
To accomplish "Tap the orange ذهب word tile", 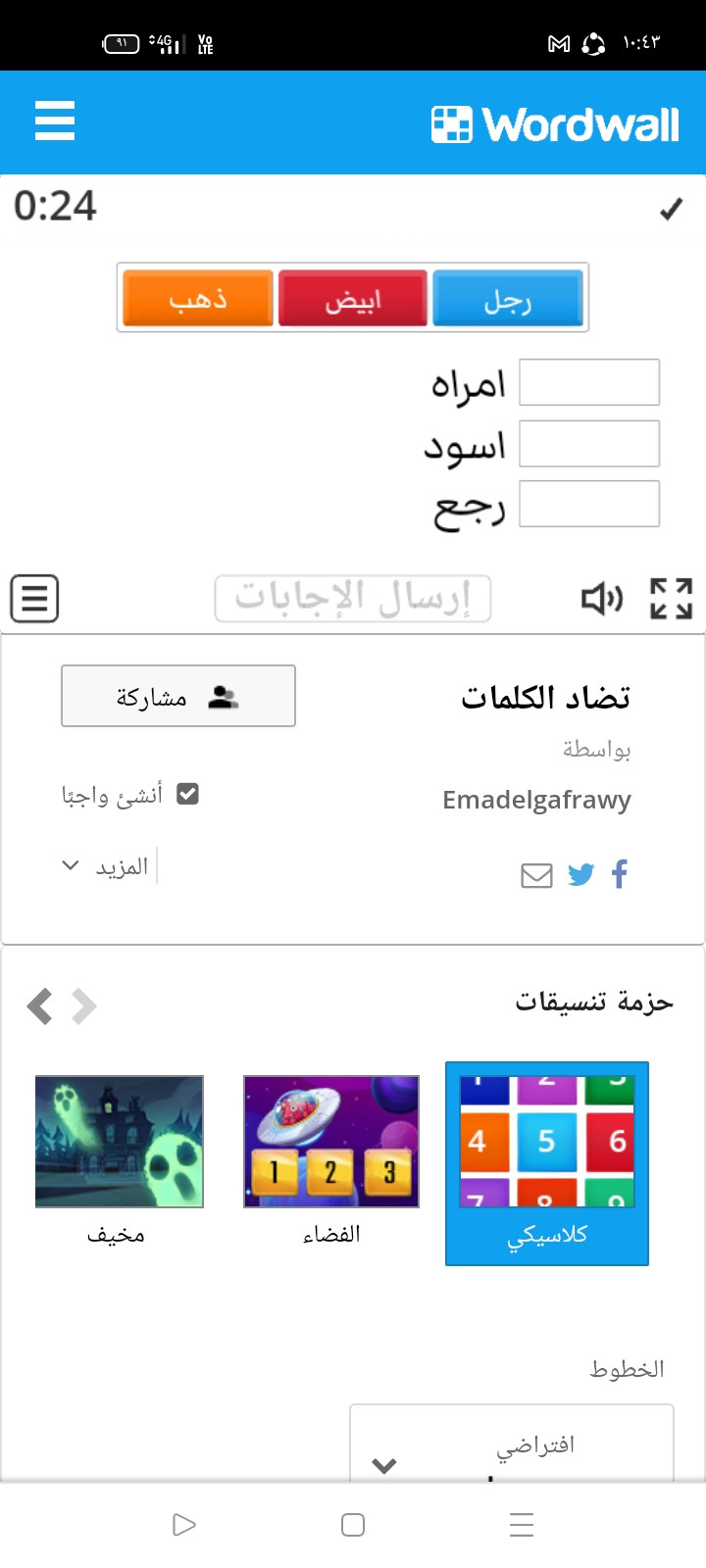I will coord(198,298).
